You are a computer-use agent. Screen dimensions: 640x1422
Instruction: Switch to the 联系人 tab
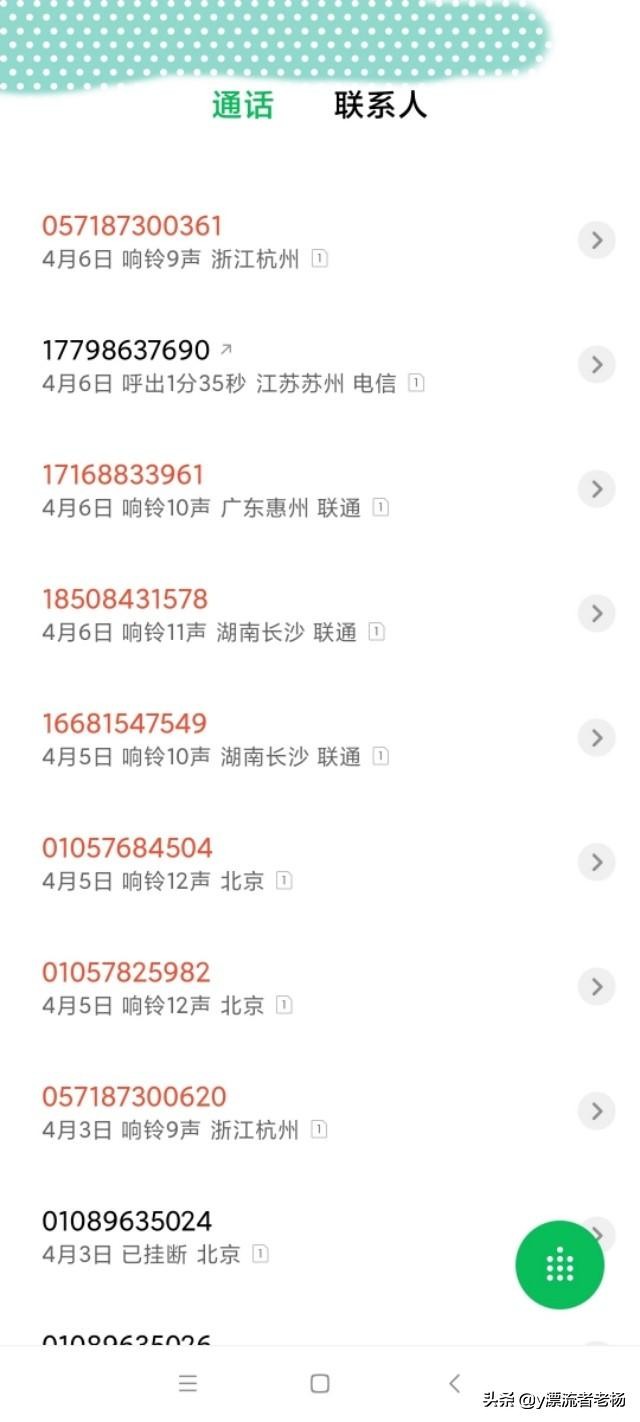[x=380, y=105]
